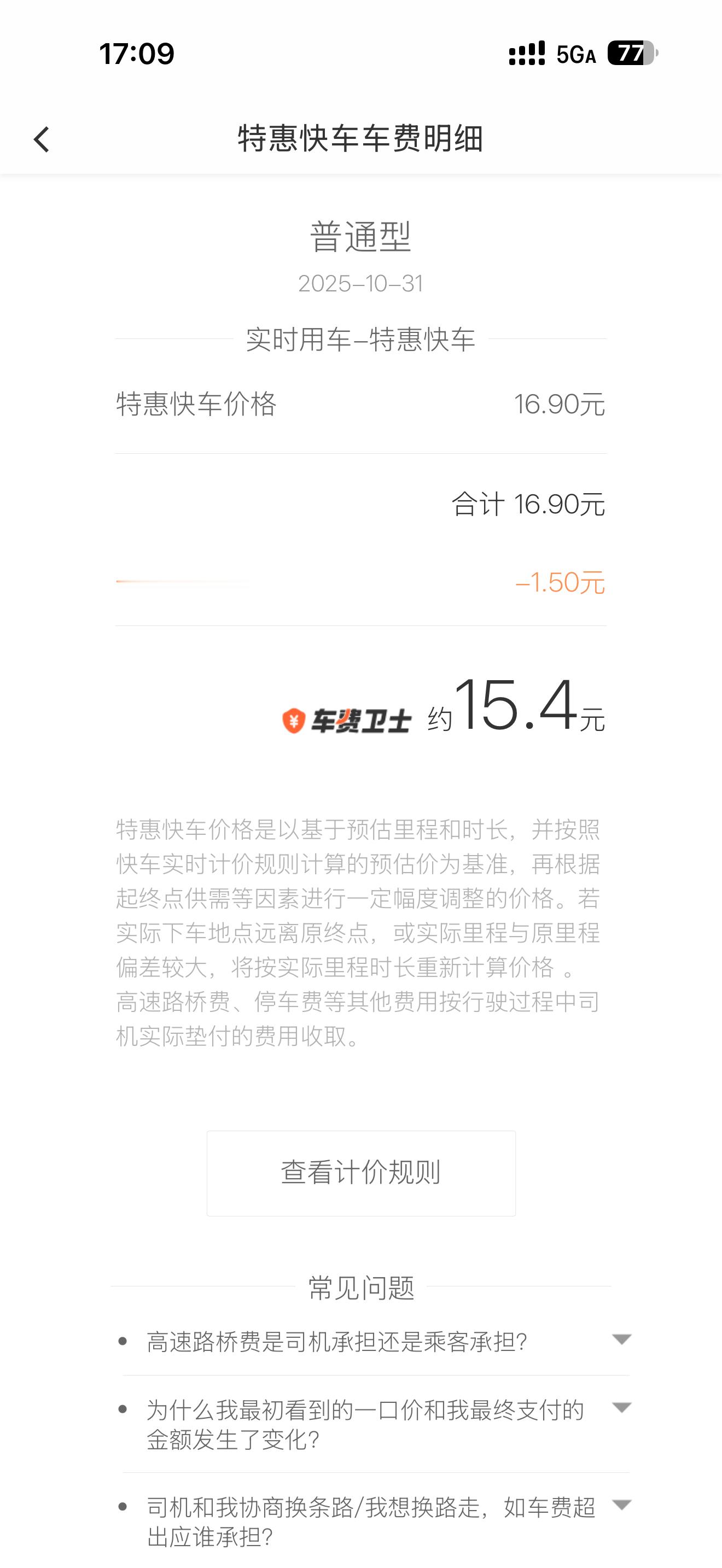Click the back arrow to leave fare details
This screenshot has width=722, height=1568.
click(42, 139)
